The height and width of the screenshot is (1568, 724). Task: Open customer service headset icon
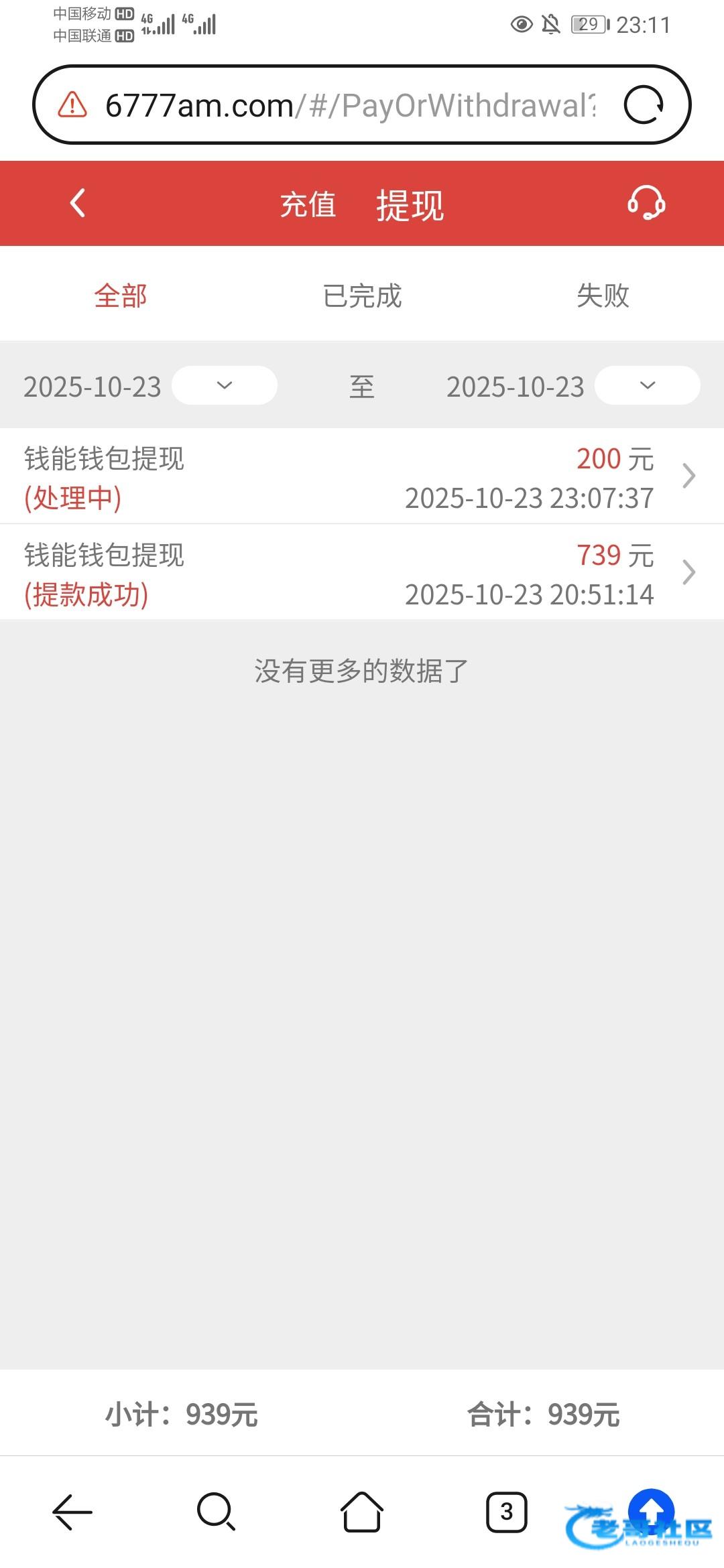click(646, 203)
